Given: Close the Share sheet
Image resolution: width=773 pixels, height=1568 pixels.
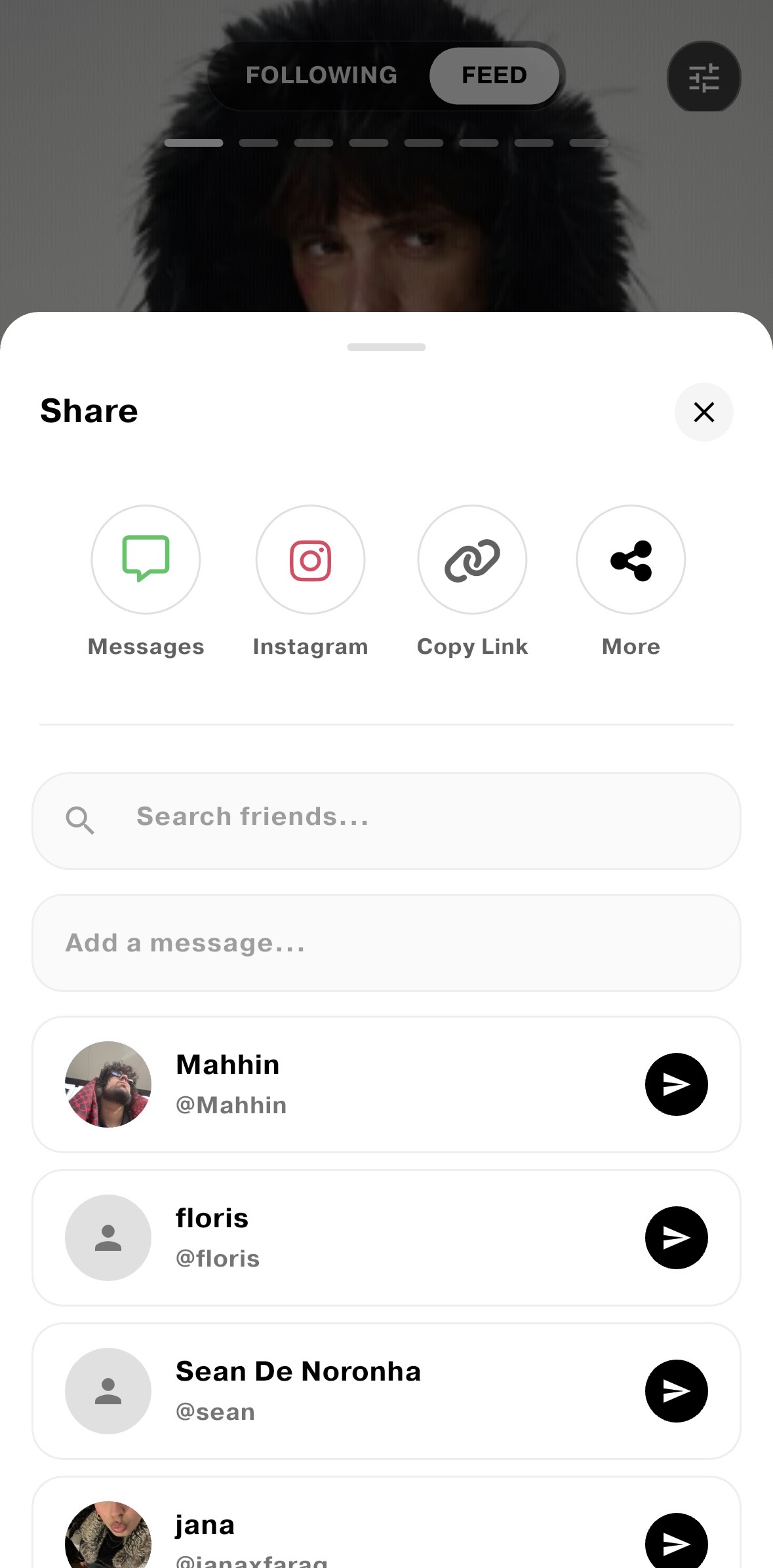Looking at the screenshot, I should [704, 412].
